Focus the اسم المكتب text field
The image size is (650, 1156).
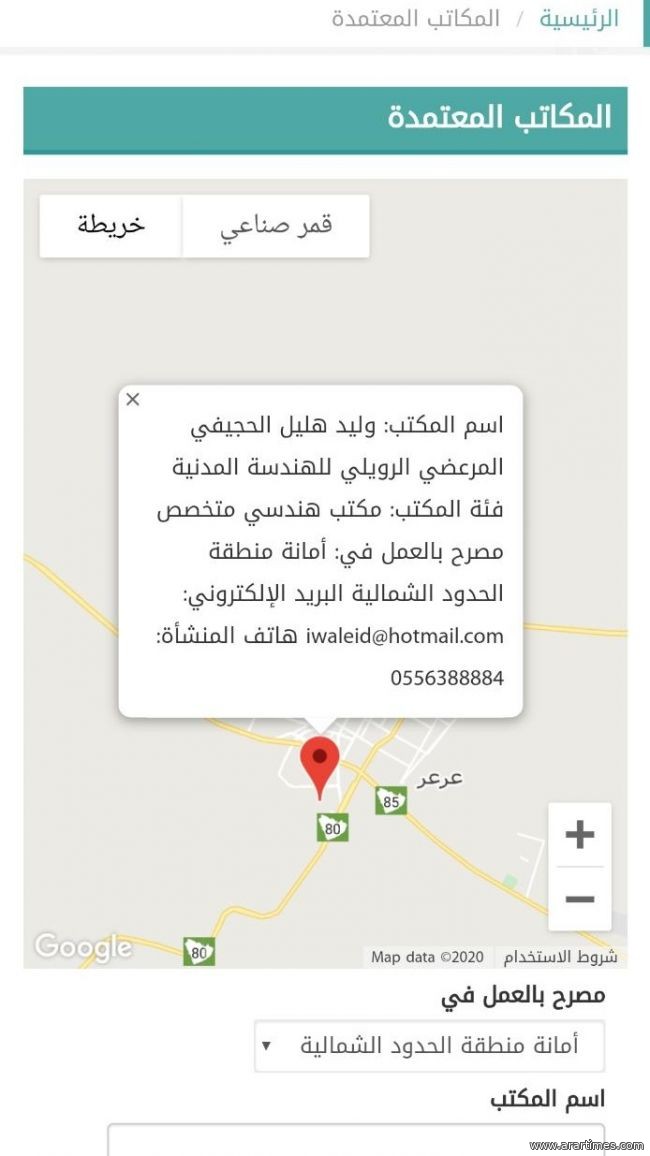(356, 1140)
